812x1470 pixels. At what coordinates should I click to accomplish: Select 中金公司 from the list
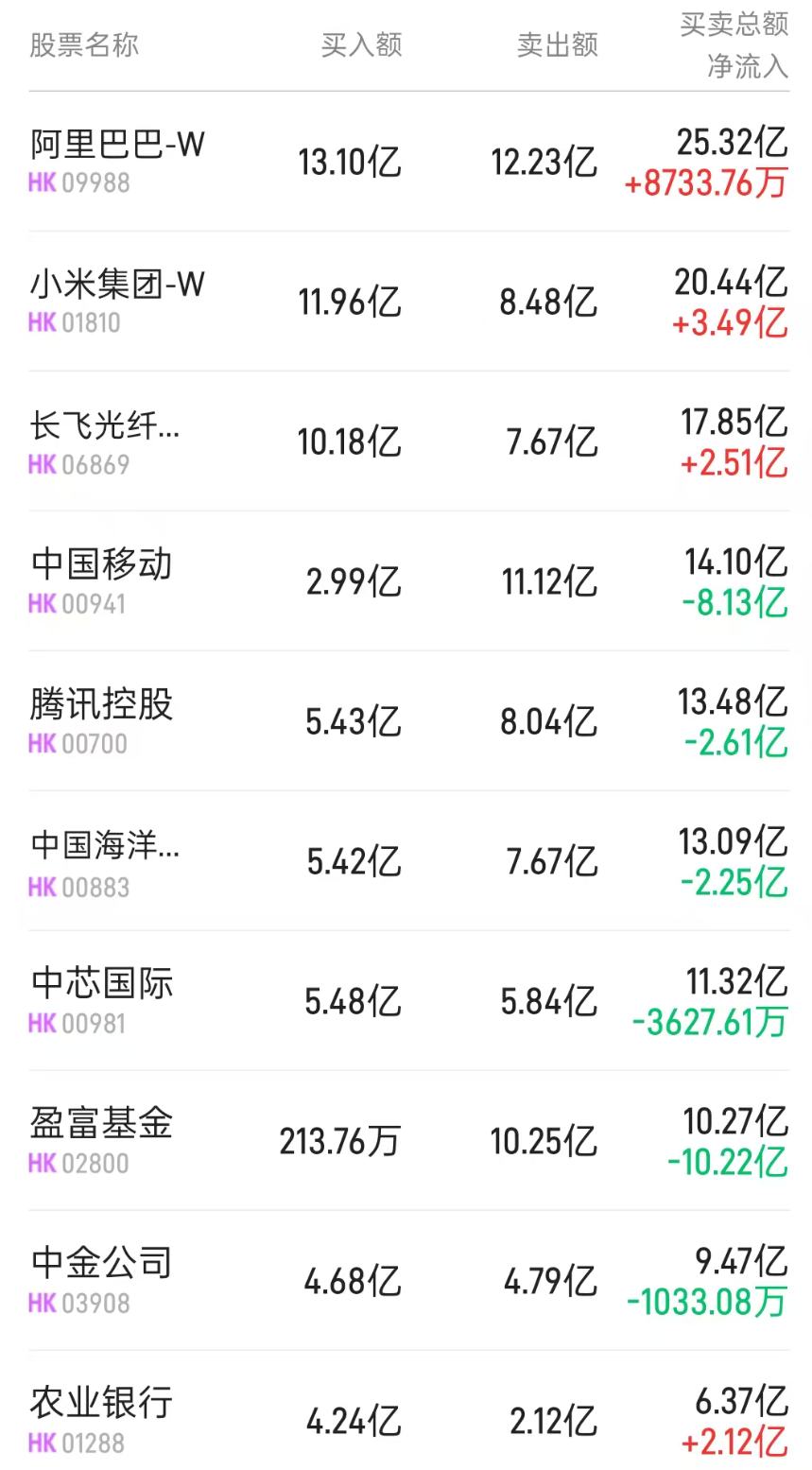pos(102,1280)
